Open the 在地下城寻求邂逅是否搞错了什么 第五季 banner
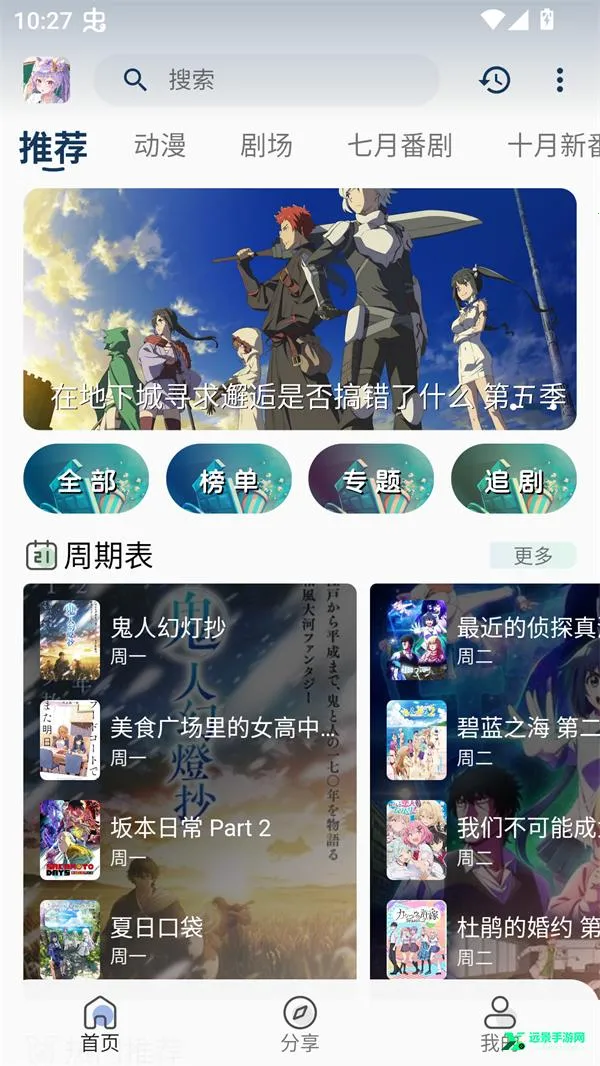The width and height of the screenshot is (600, 1066). [300, 309]
